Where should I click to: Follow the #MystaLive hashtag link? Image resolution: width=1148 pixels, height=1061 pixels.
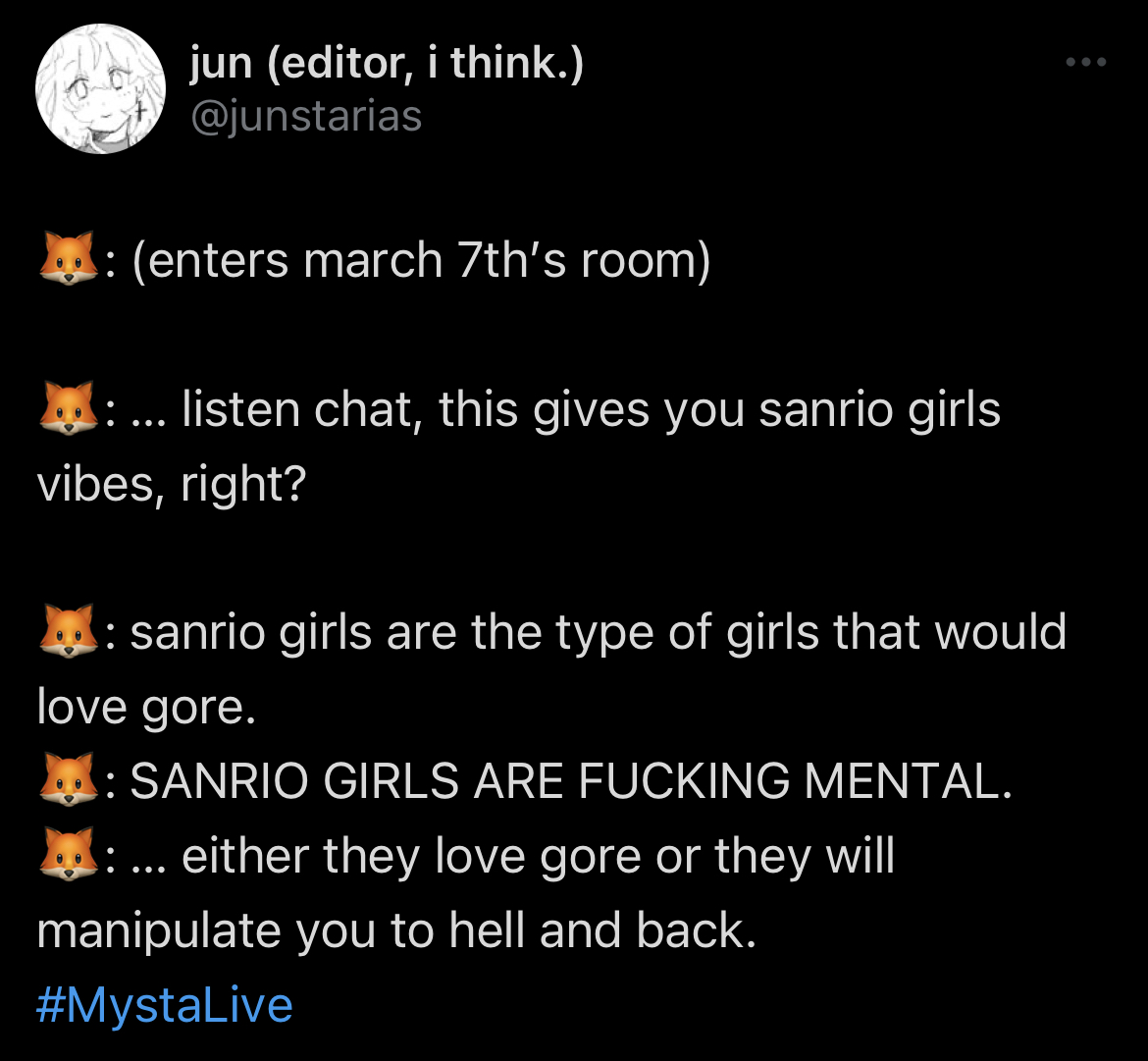[x=165, y=1005]
